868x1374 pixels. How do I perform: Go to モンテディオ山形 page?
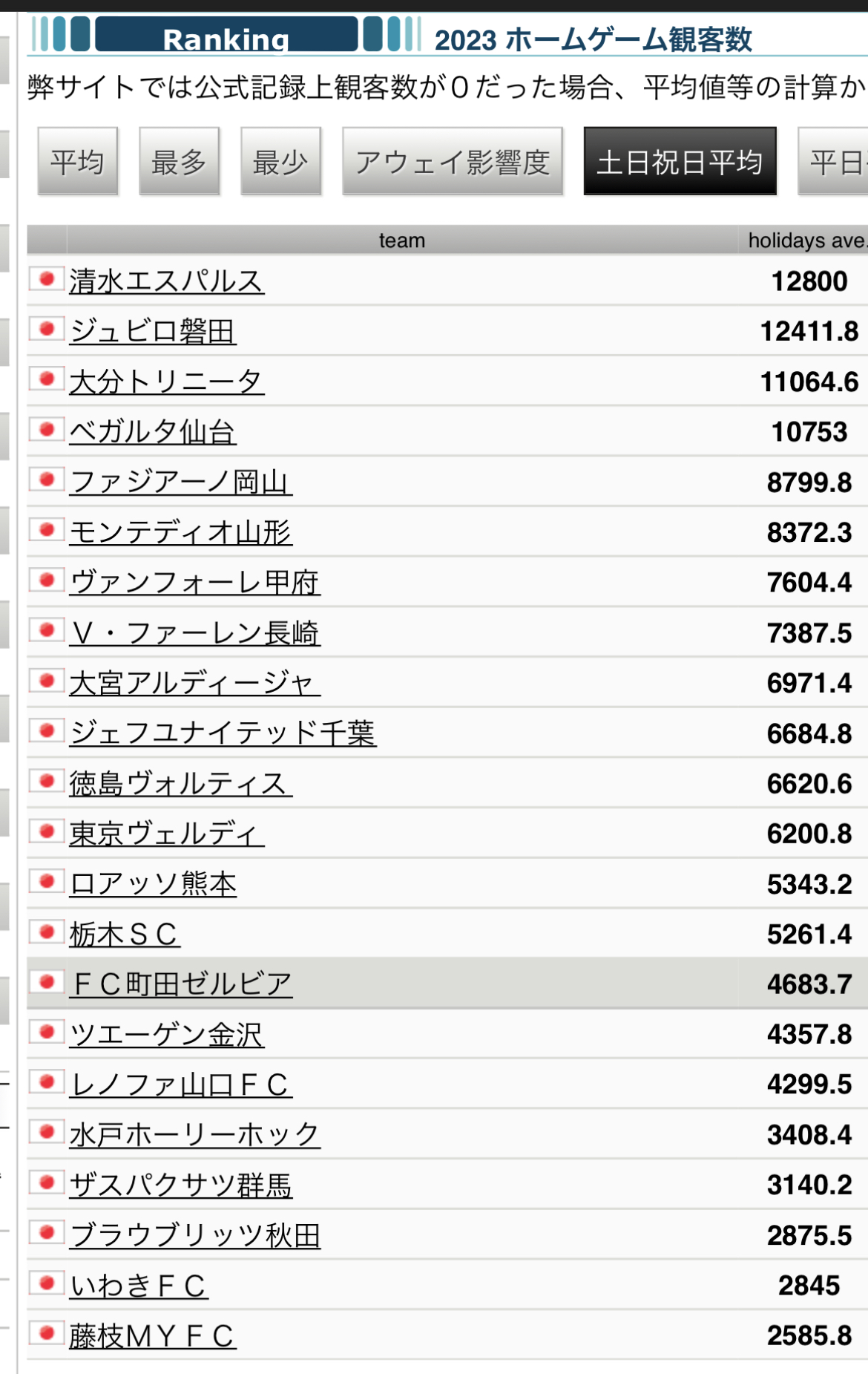point(181,532)
